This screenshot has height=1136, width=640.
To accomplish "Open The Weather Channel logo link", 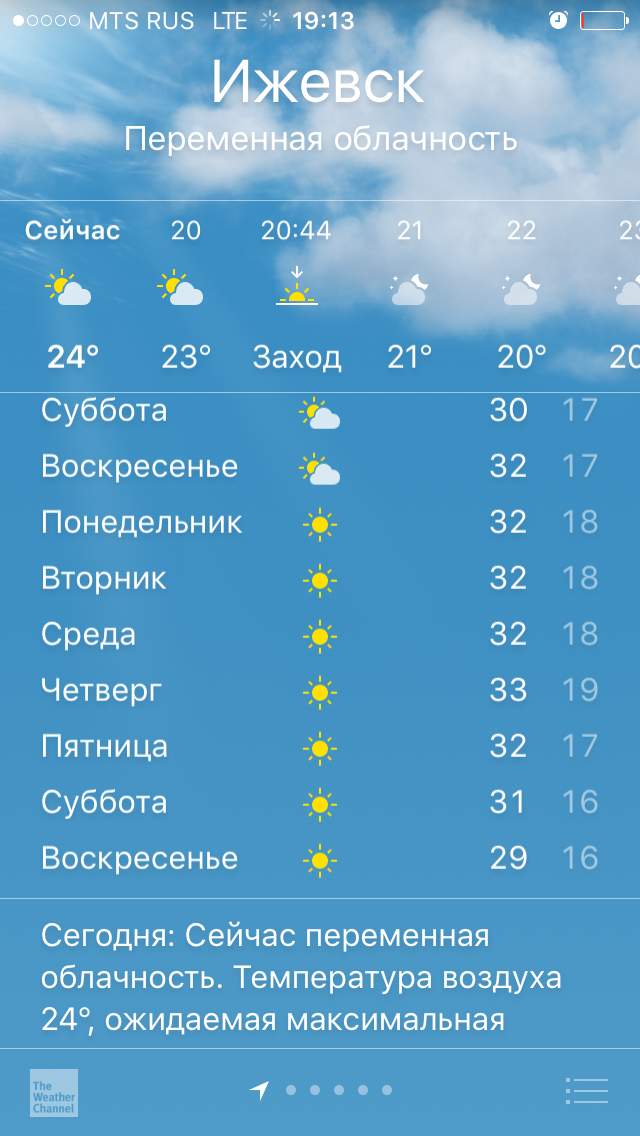I will click(x=54, y=1093).
